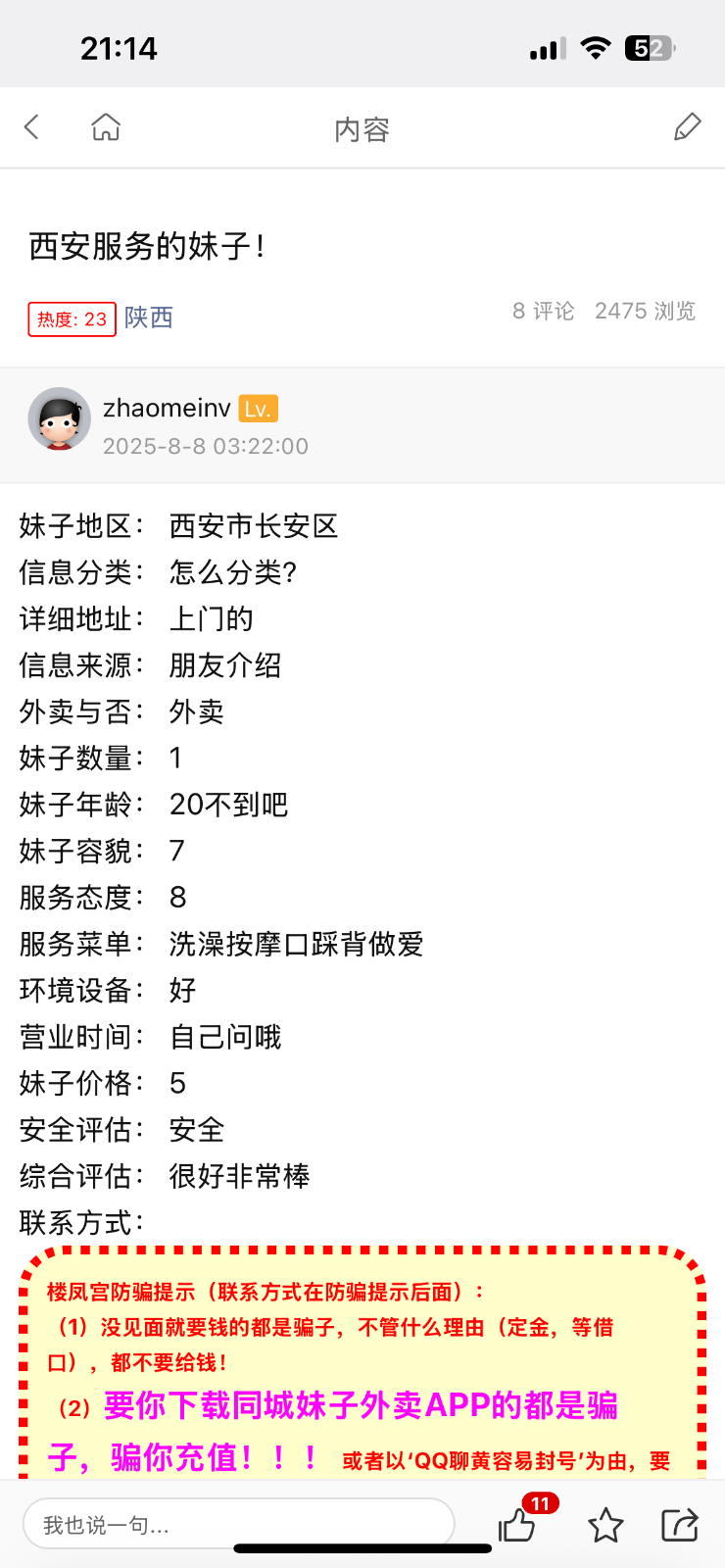This screenshot has width=725, height=1568.
Task: Go back using the top-left arrow
Action: (31, 127)
